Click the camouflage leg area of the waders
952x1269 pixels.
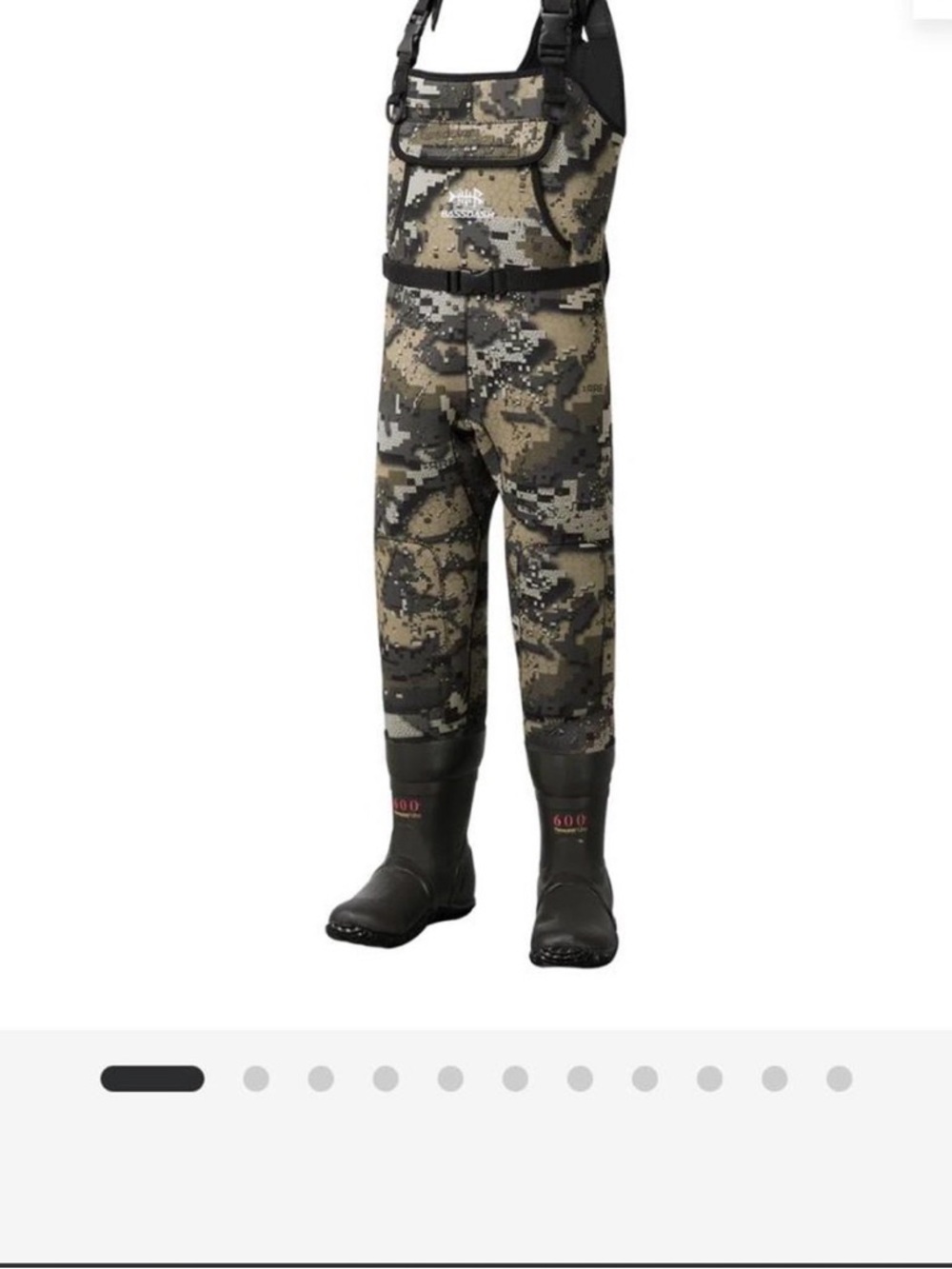tap(447, 571)
